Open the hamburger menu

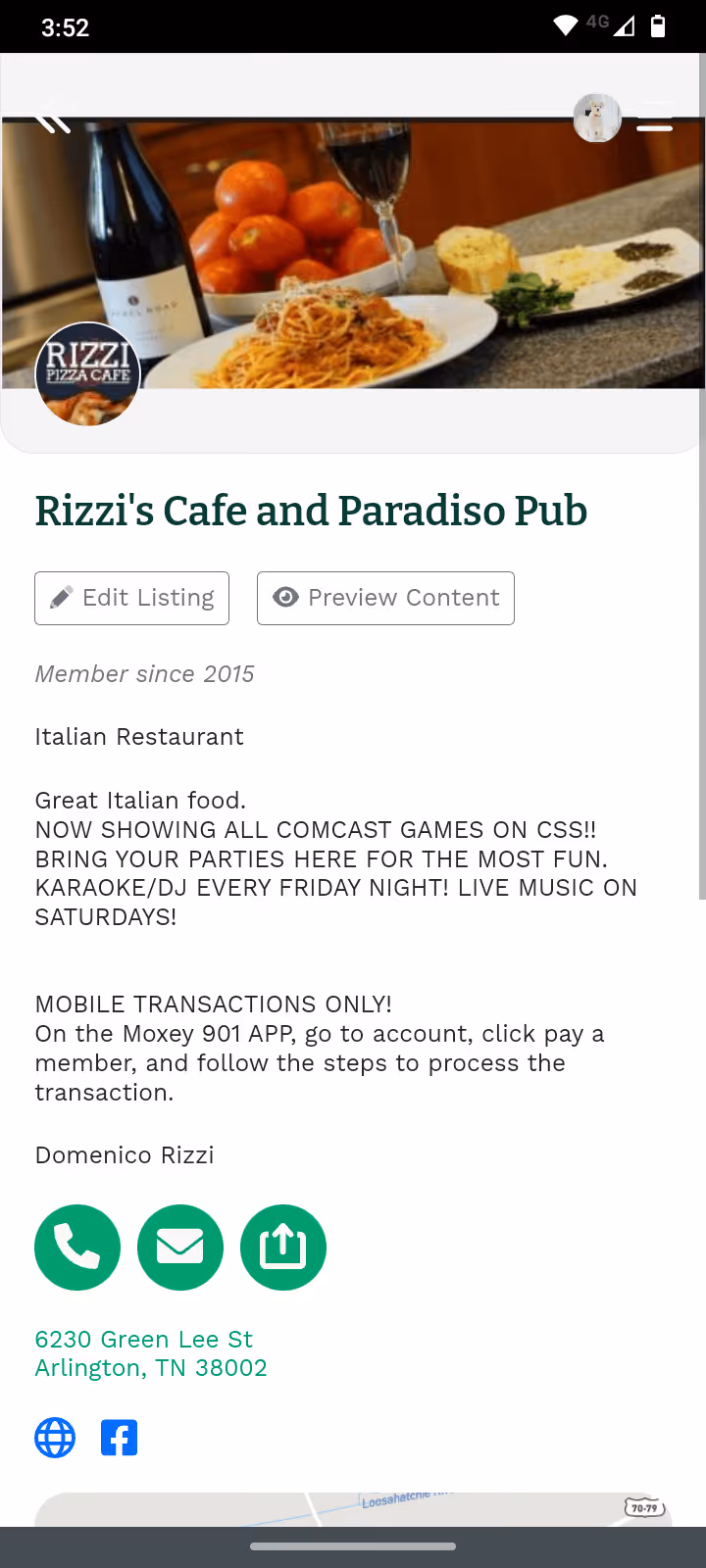pos(655,117)
